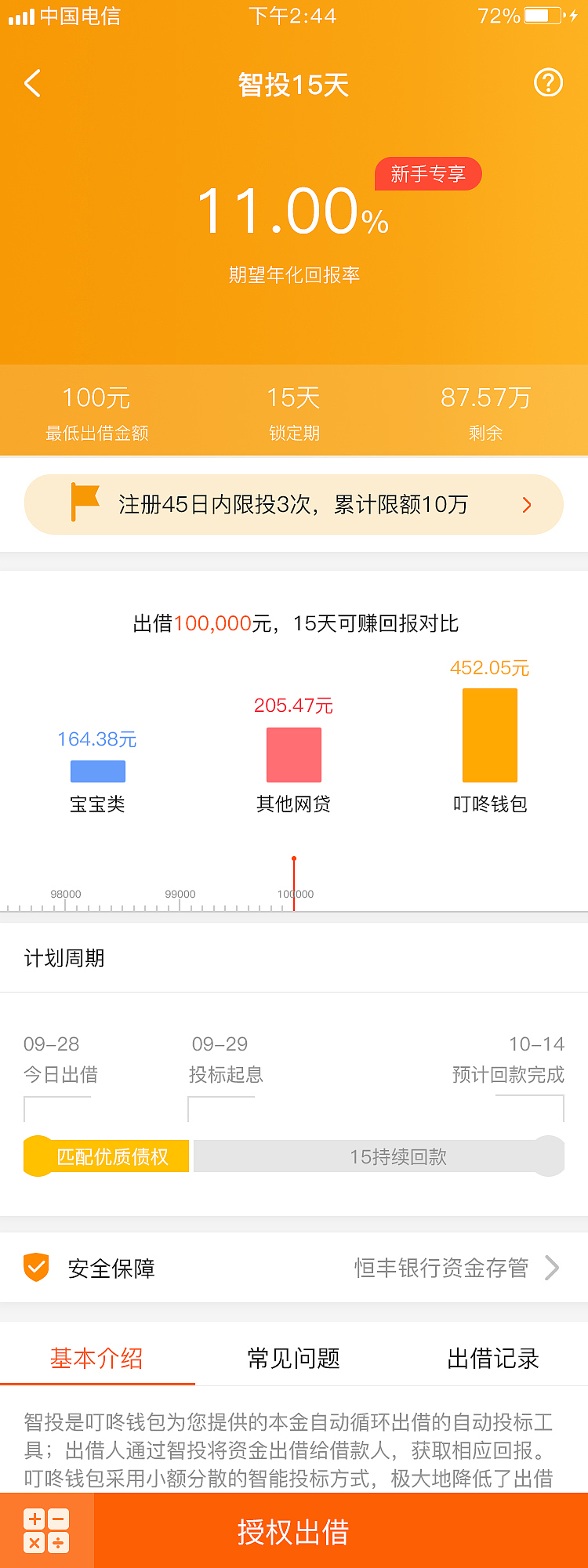Click the back arrow to exit 智投15天
588x1568 pixels.
33,82
